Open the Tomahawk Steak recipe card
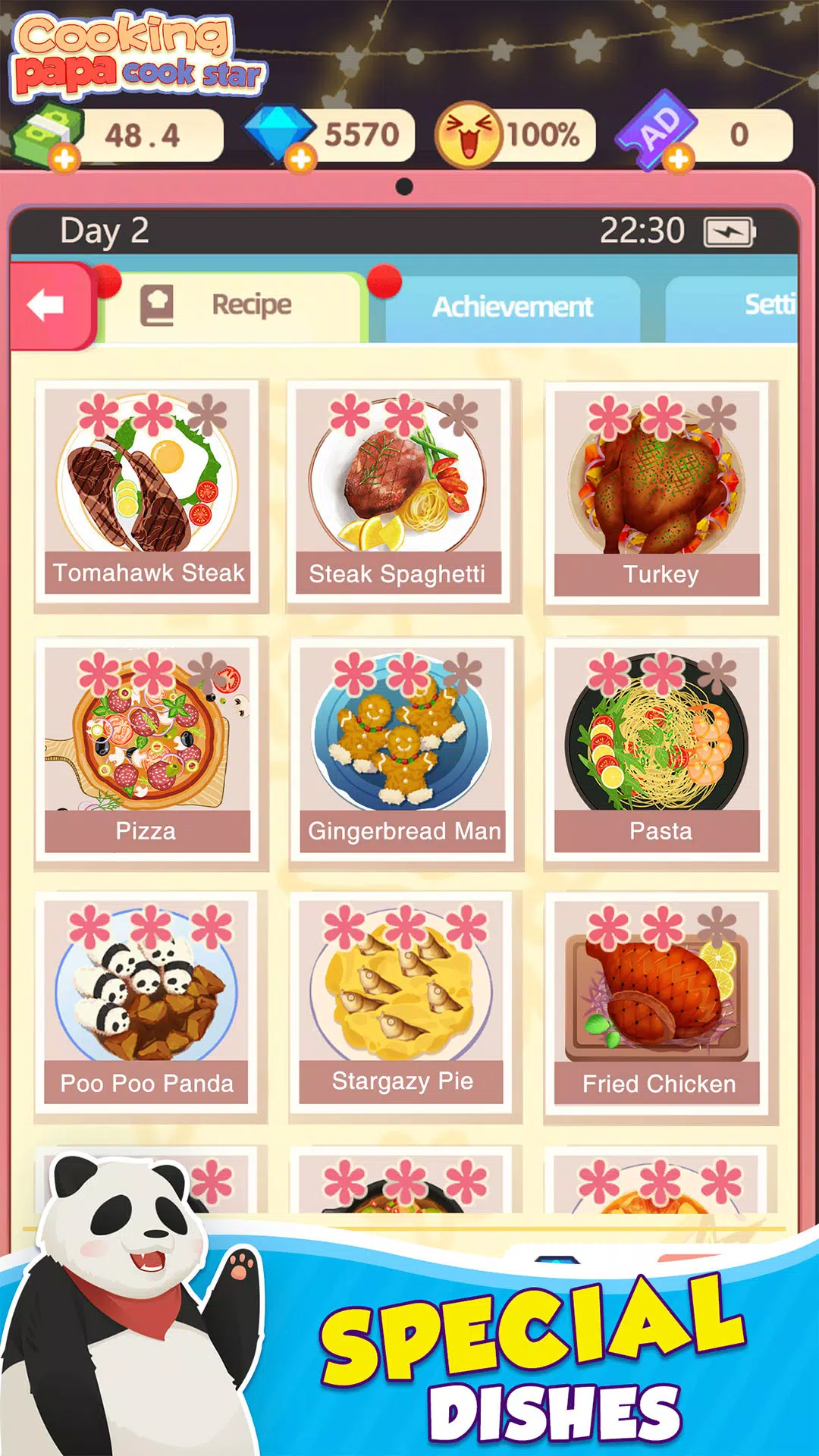819x1456 pixels. coord(148,493)
